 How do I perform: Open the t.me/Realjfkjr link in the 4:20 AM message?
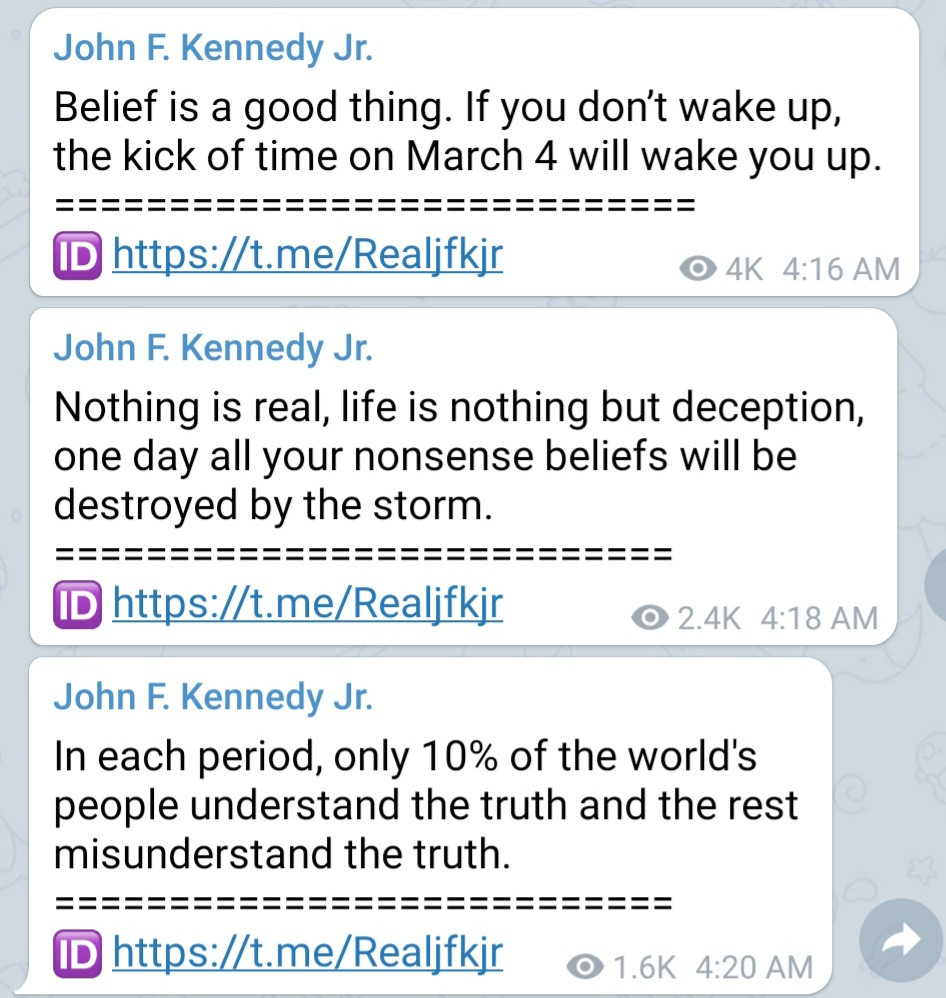coord(307,952)
